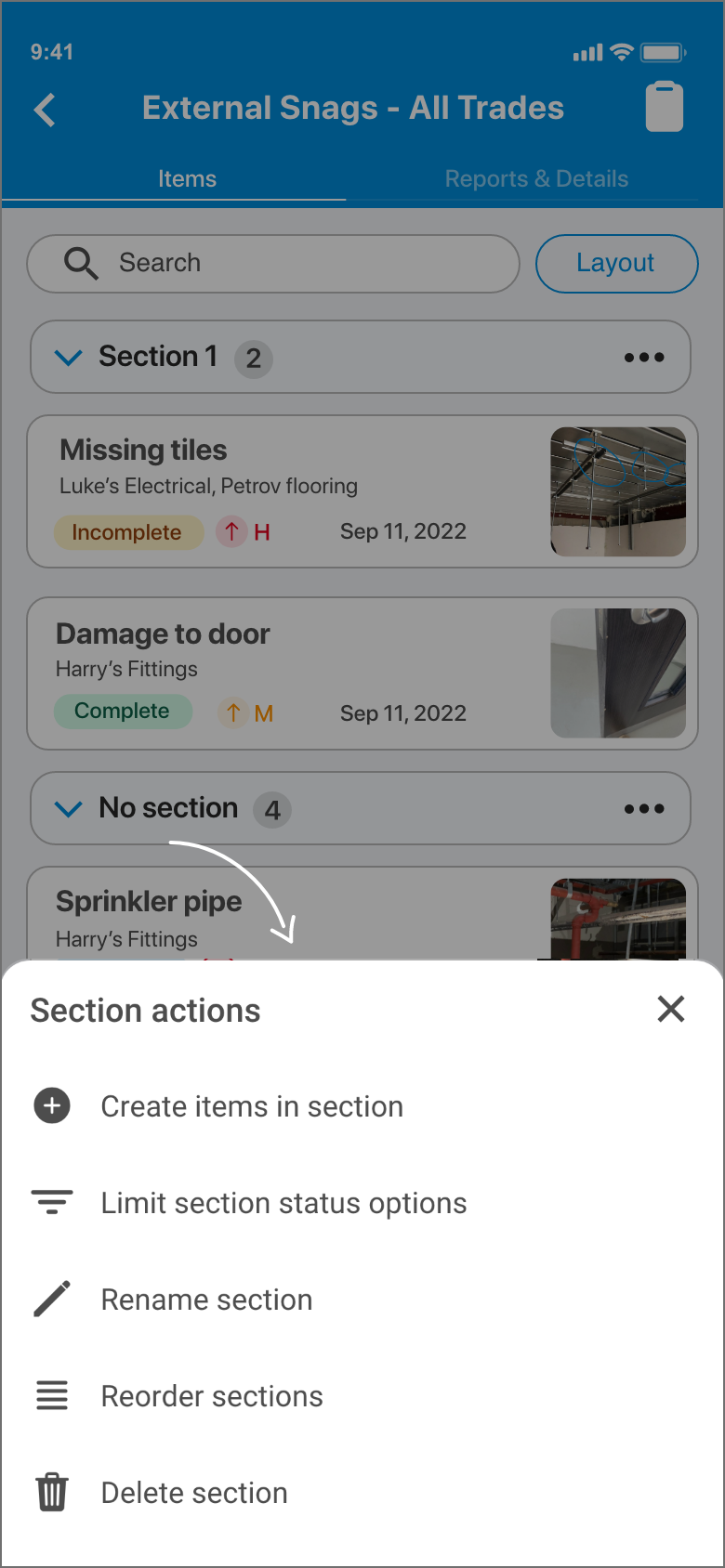Switch to the Items tab
This screenshot has width=725, height=1568.
click(x=187, y=178)
